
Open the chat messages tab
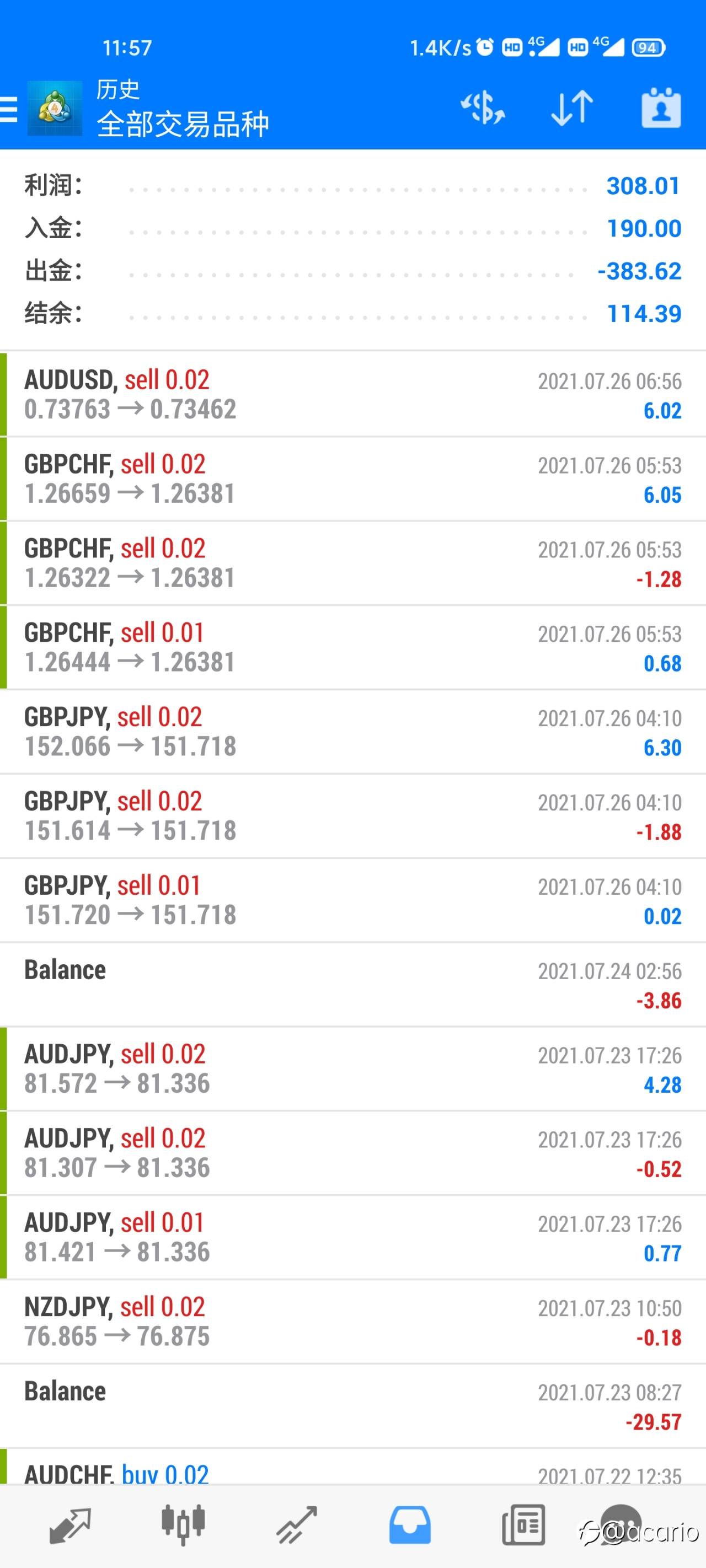pos(621,1526)
